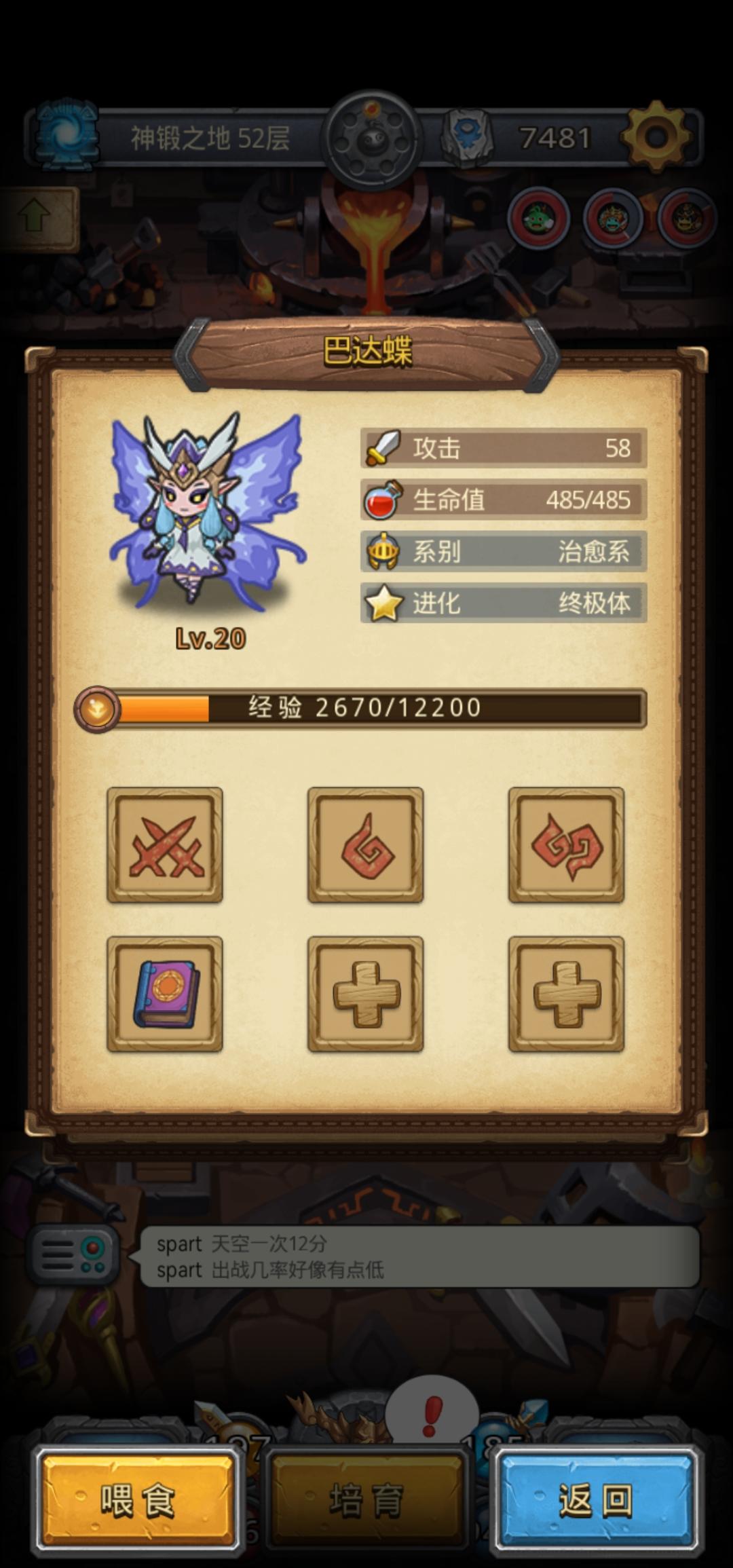Open the crossed swords skill slot
Viewport: 733px width, 1568px height.
(x=165, y=844)
